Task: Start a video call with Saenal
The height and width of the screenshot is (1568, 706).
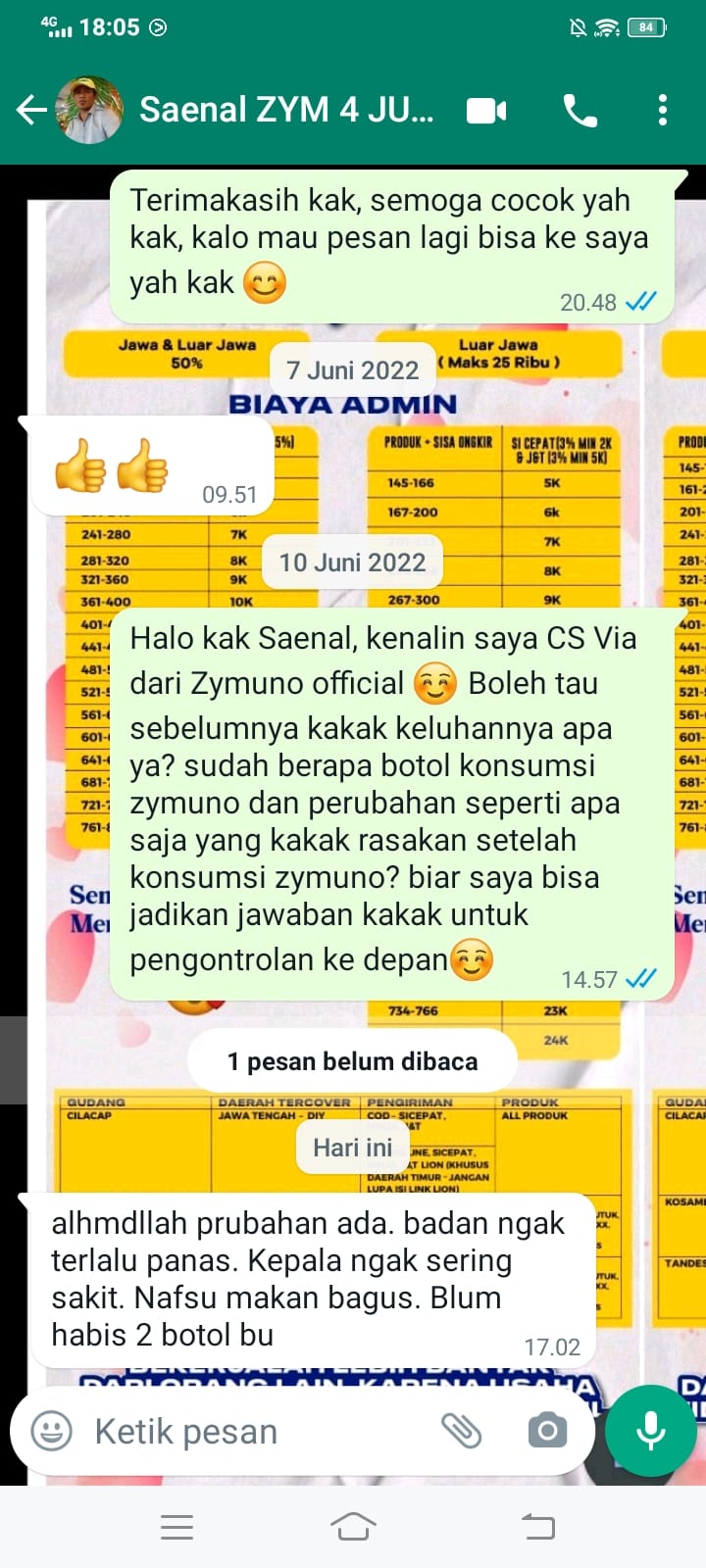Action: click(x=486, y=111)
